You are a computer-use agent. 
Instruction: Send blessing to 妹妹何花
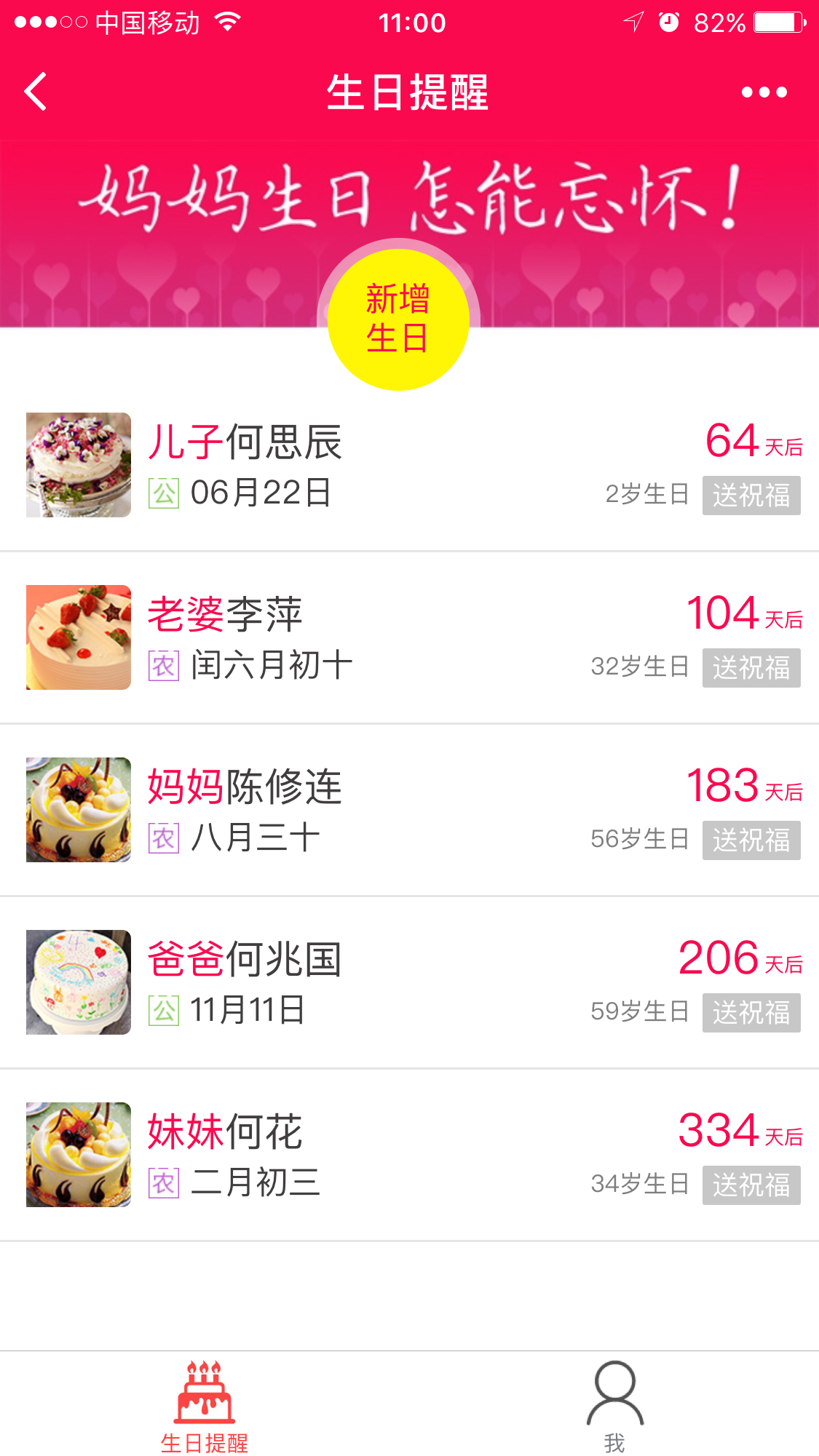pyautogui.click(x=751, y=1185)
